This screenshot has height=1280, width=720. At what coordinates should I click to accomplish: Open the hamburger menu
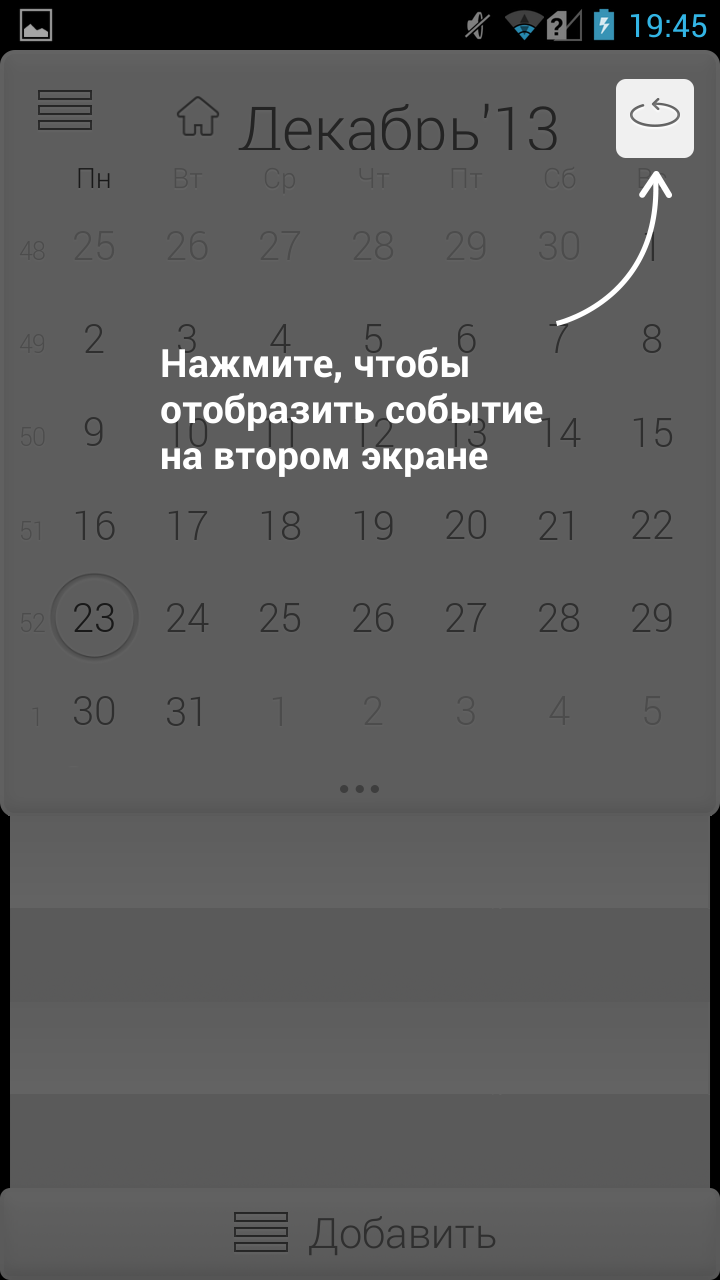point(65,110)
